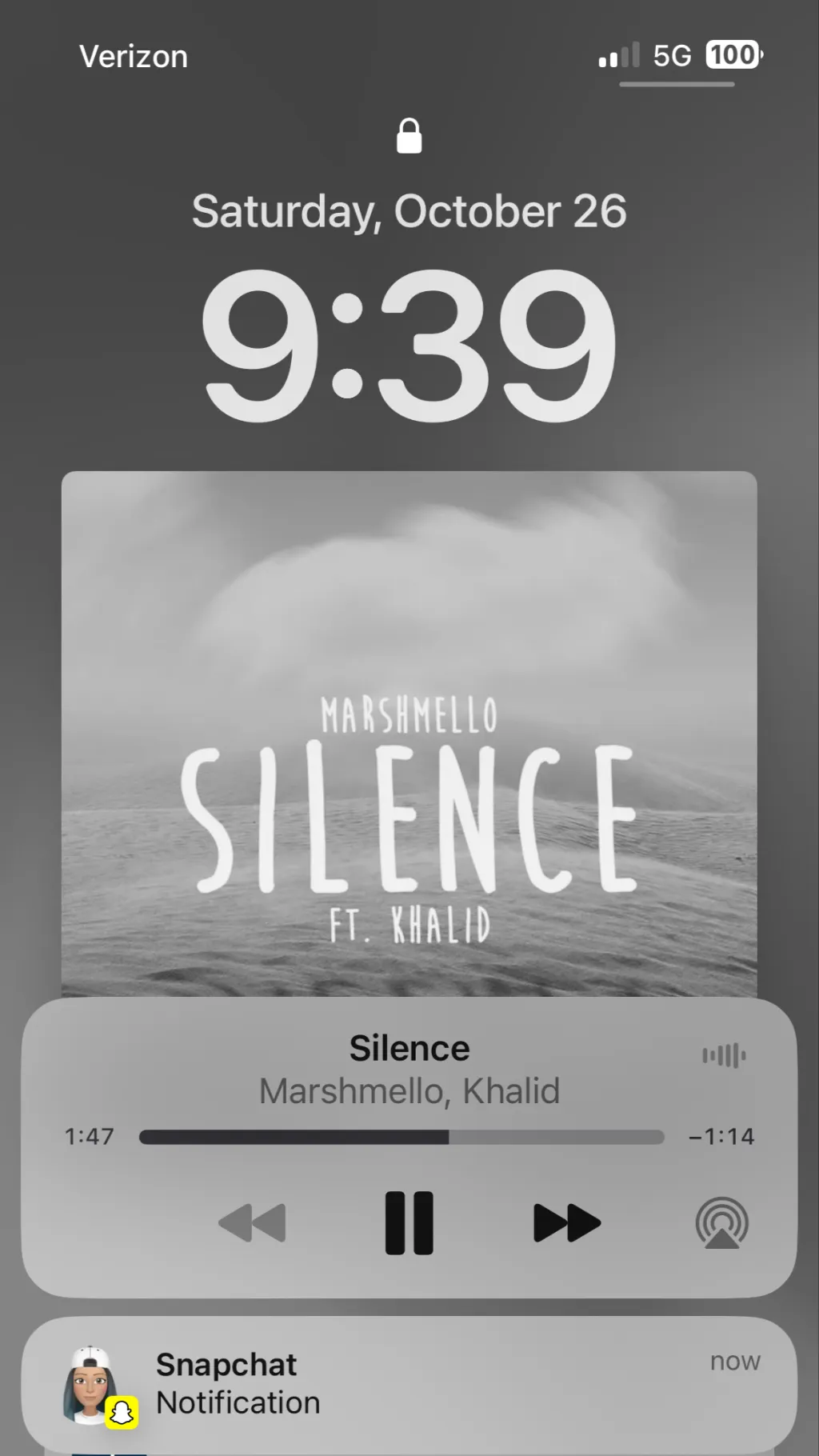Go back to the previous track
The width and height of the screenshot is (819, 1456).
coord(252,1222)
